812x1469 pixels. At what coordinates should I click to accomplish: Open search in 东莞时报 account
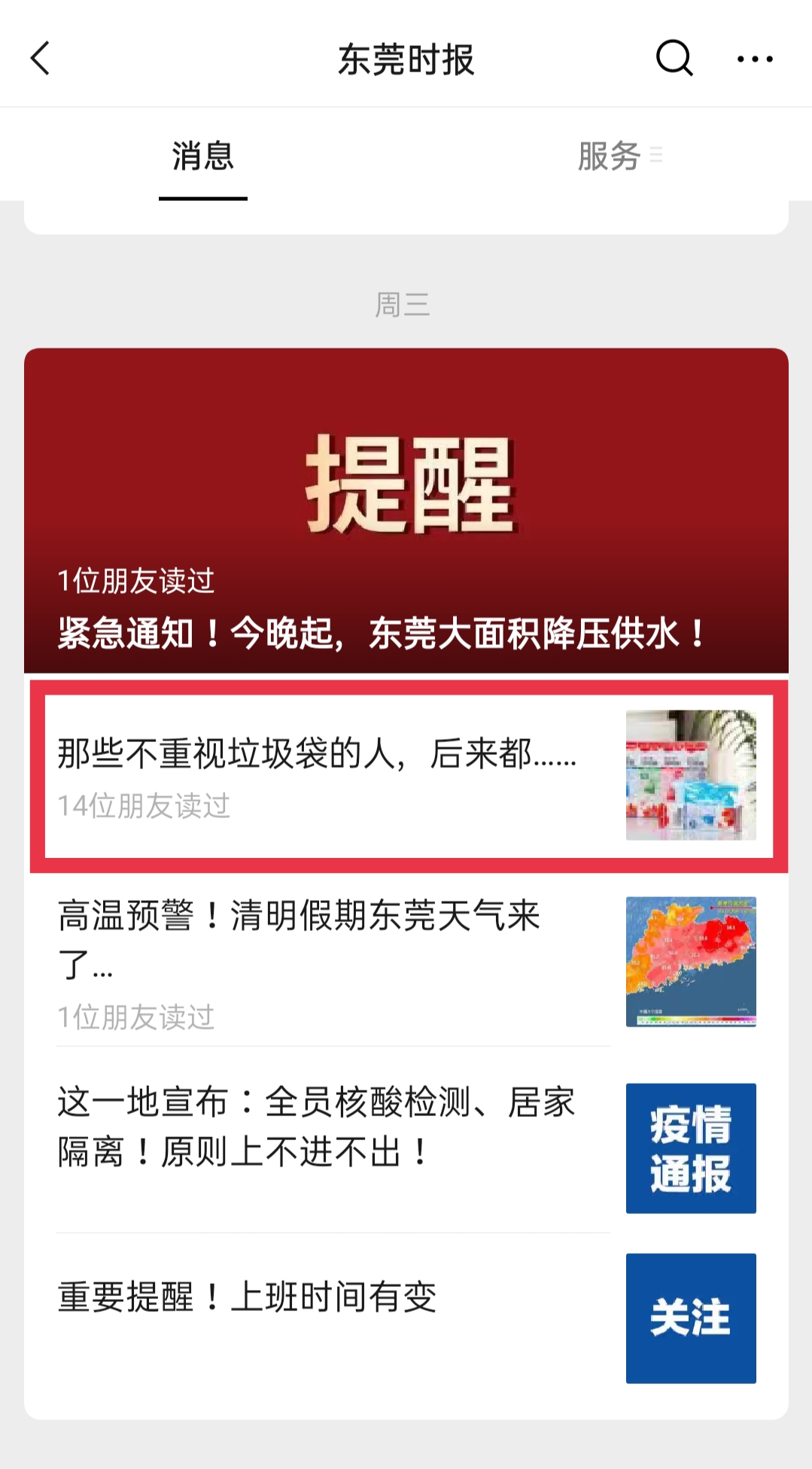tap(674, 59)
